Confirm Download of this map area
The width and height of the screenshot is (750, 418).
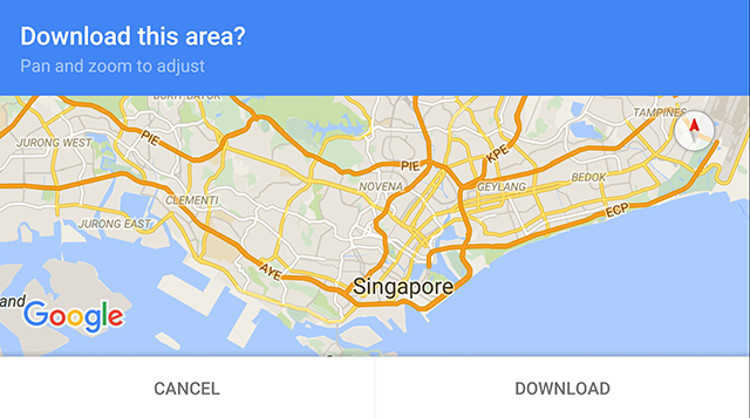562,388
